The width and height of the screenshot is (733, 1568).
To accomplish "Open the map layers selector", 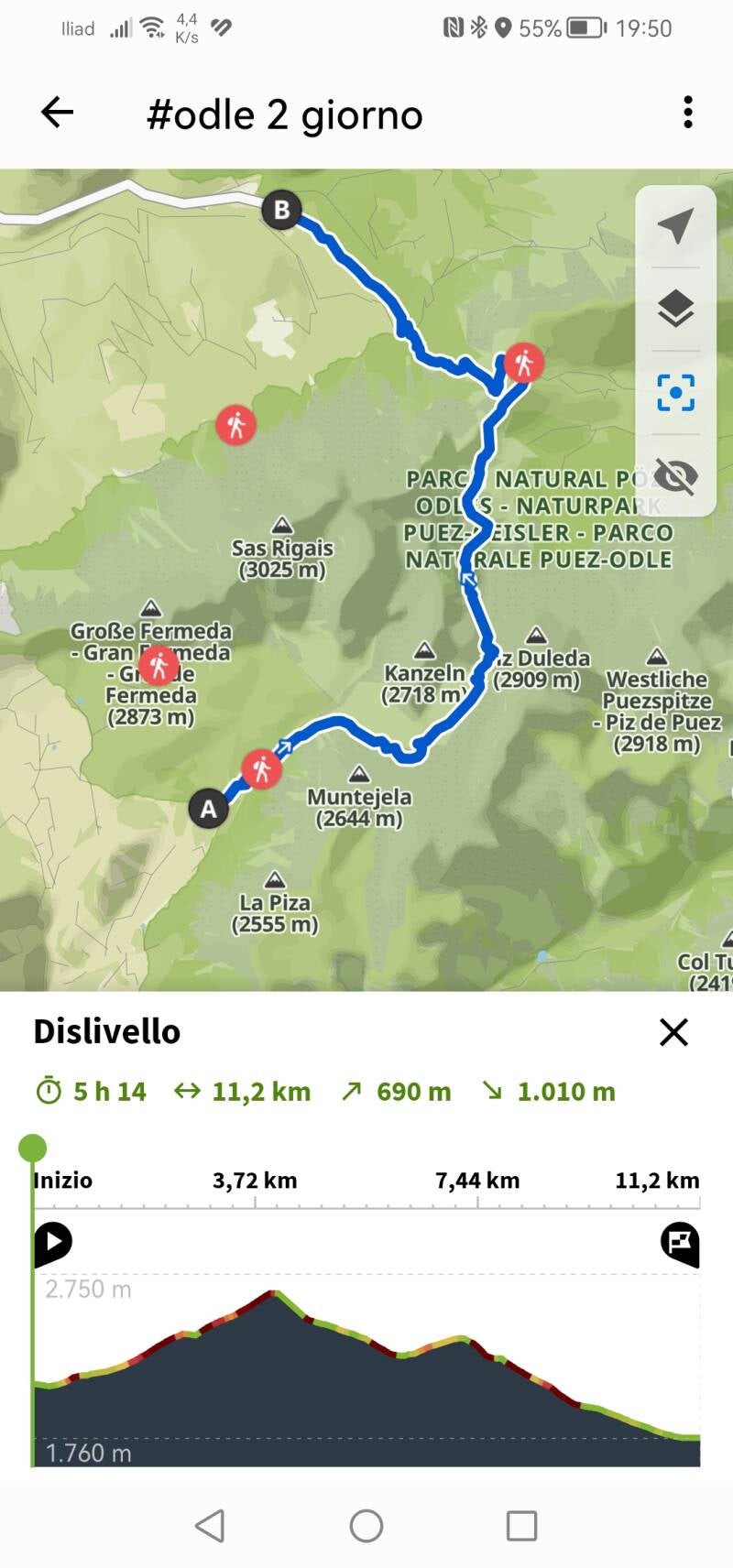I will point(675,309).
